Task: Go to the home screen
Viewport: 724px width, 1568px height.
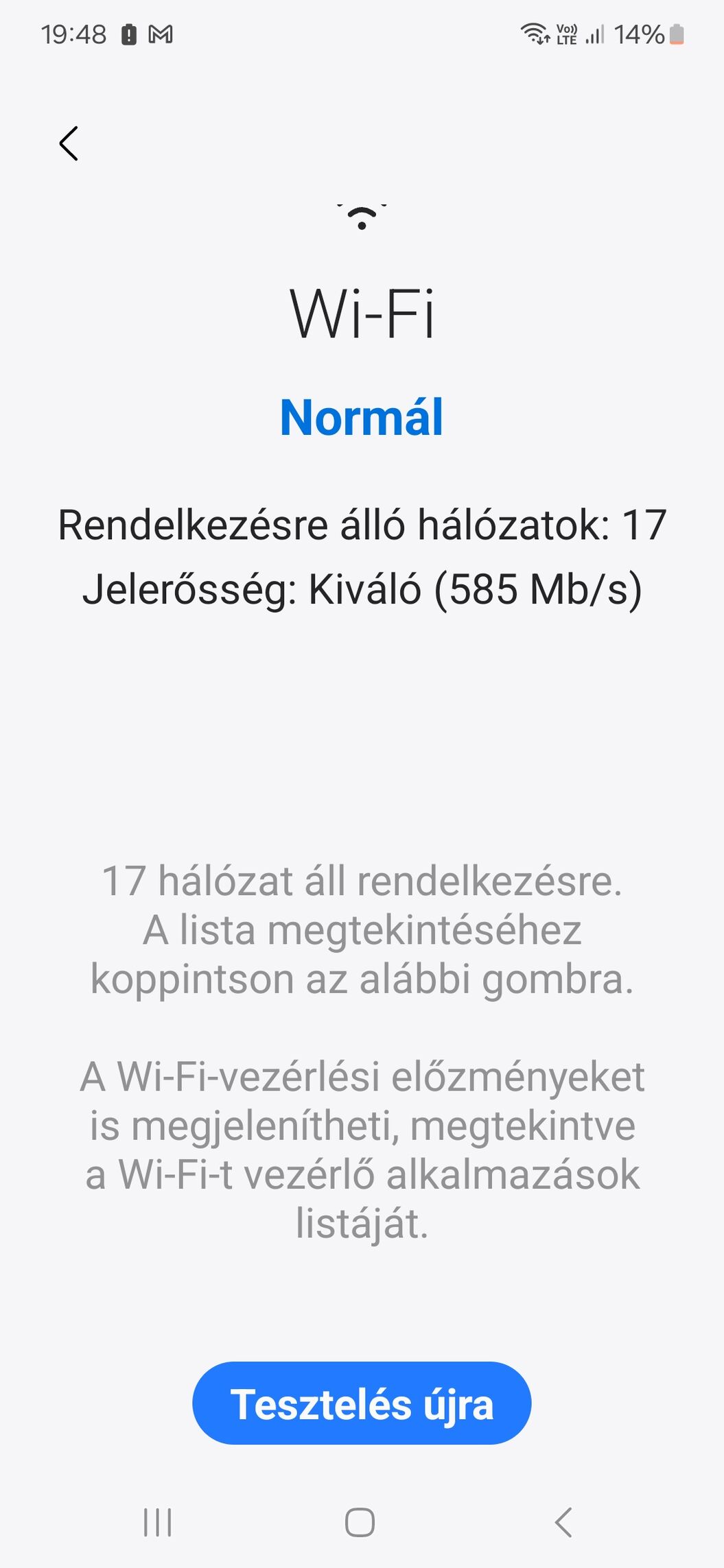Action: point(360,1522)
